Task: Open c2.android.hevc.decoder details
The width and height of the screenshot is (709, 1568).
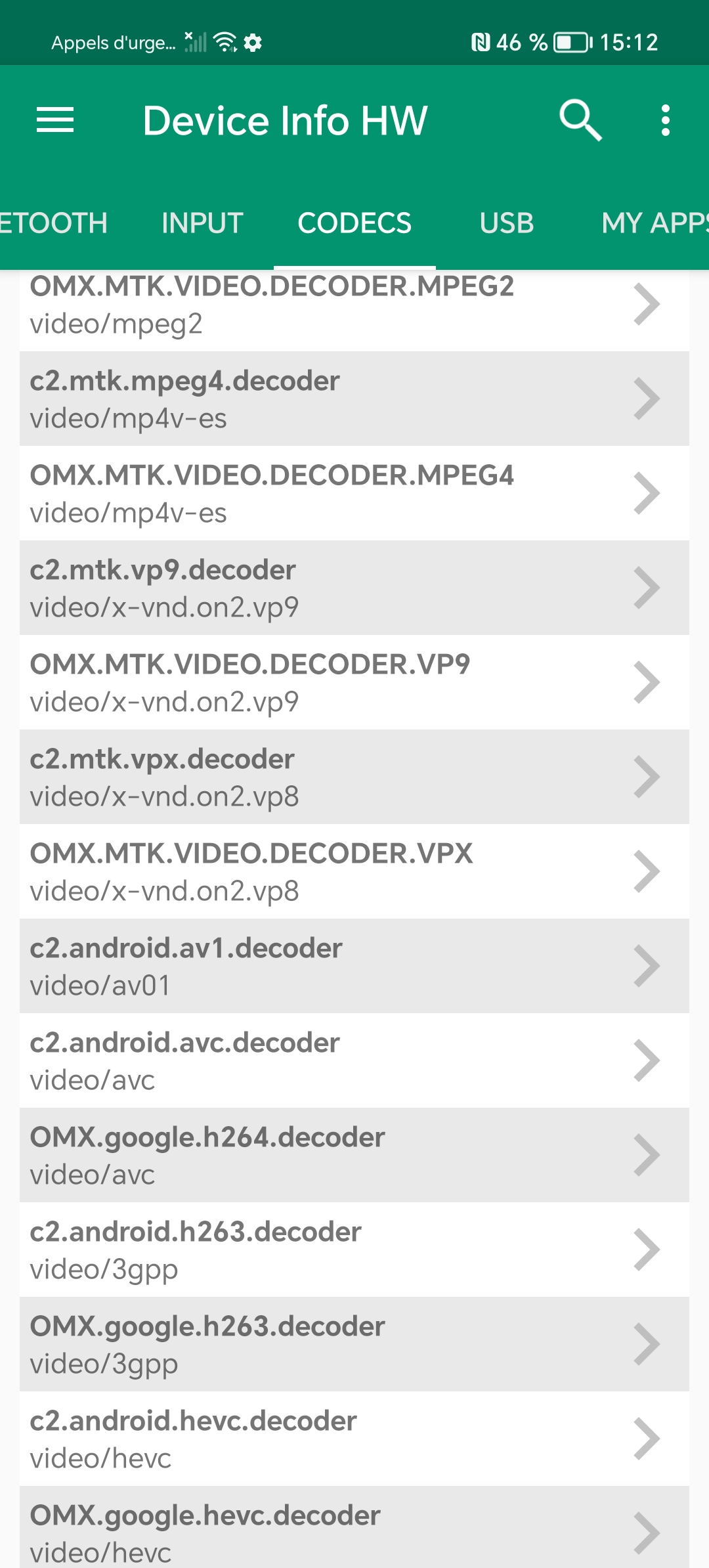Action: point(354,1439)
